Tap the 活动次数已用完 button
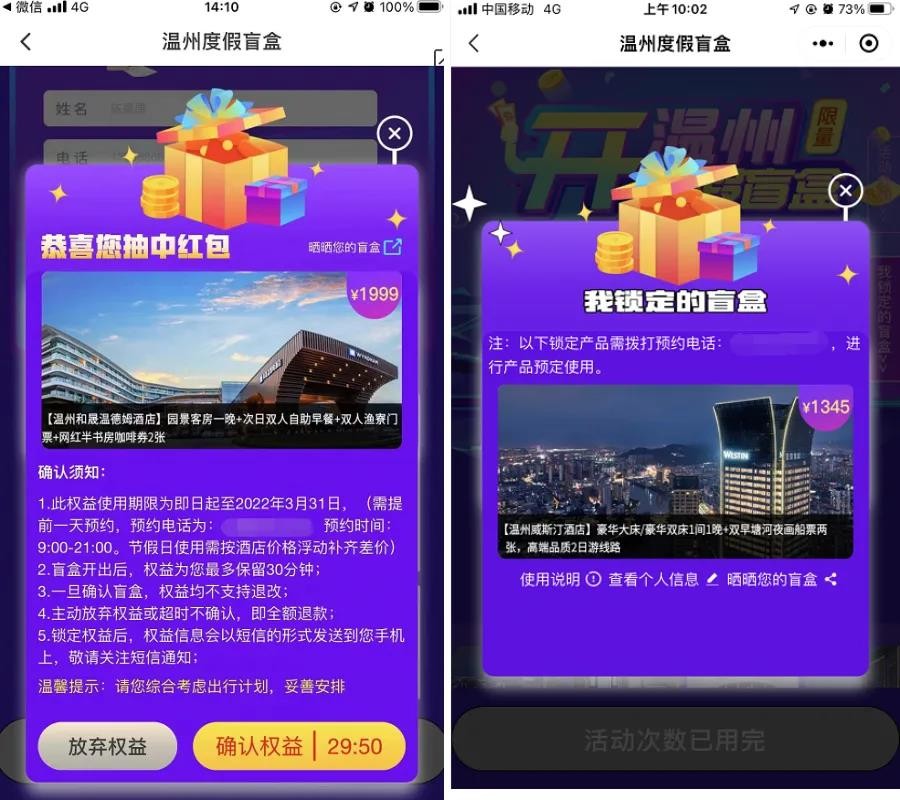The image size is (900, 800). point(674,740)
